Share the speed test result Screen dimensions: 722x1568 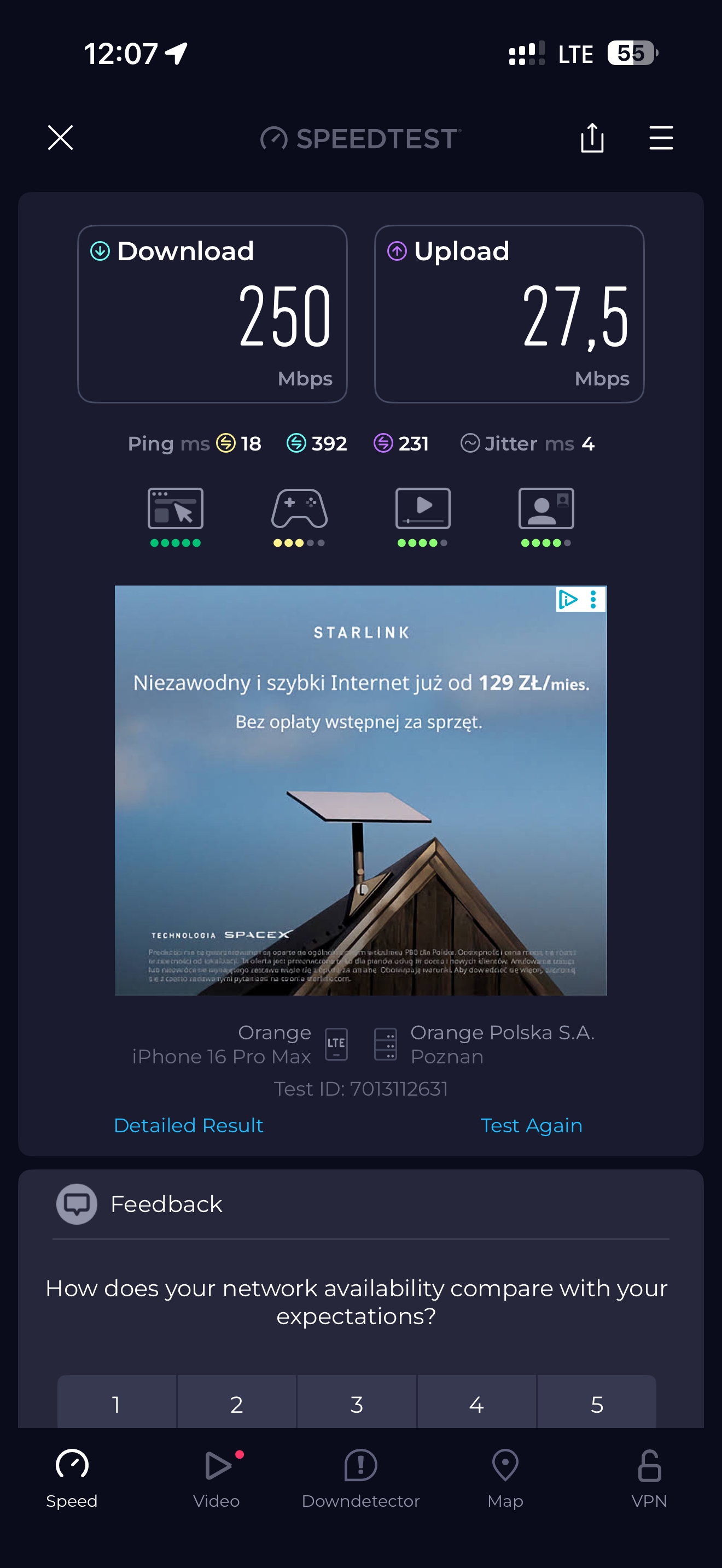pos(592,138)
